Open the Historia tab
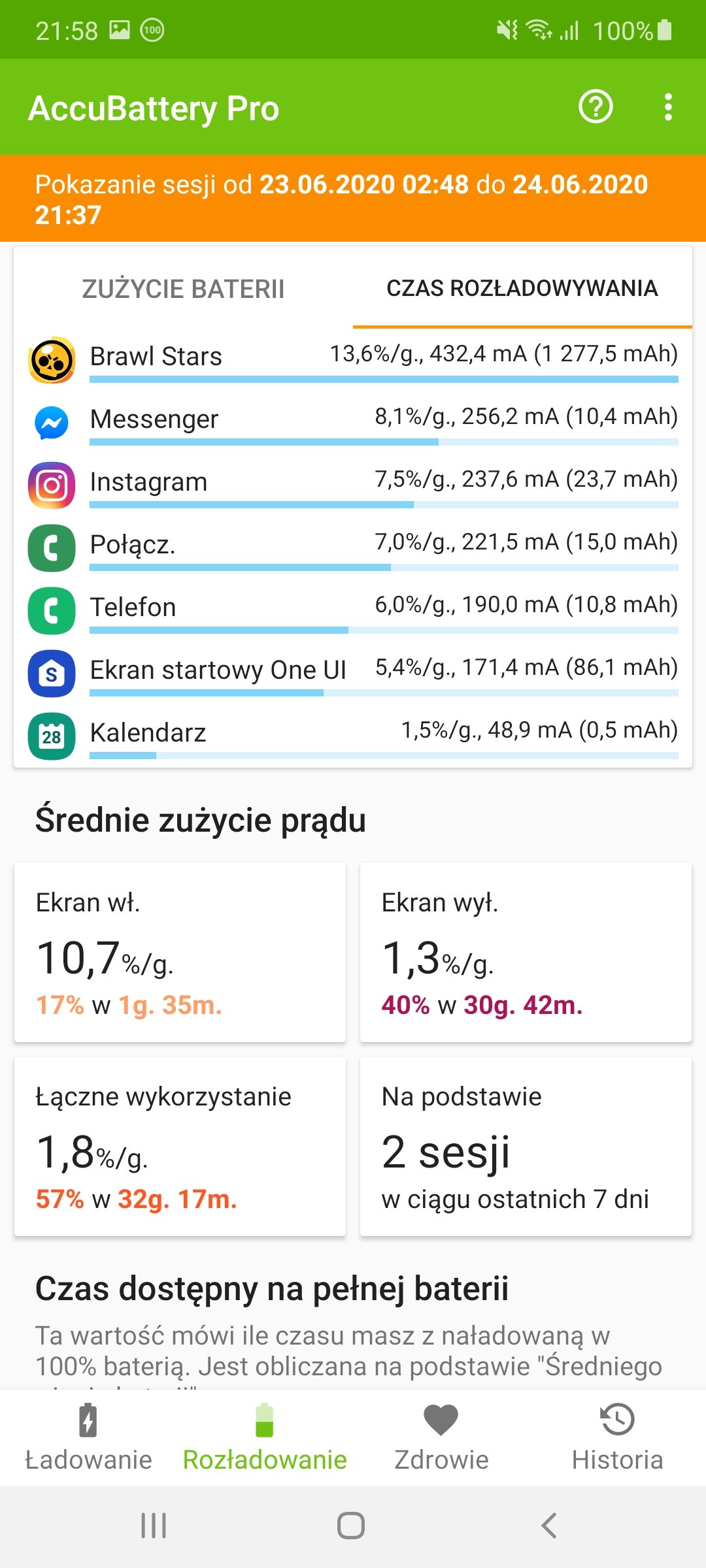The height and width of the screenshot is (1568, 706). point(618,1437)
